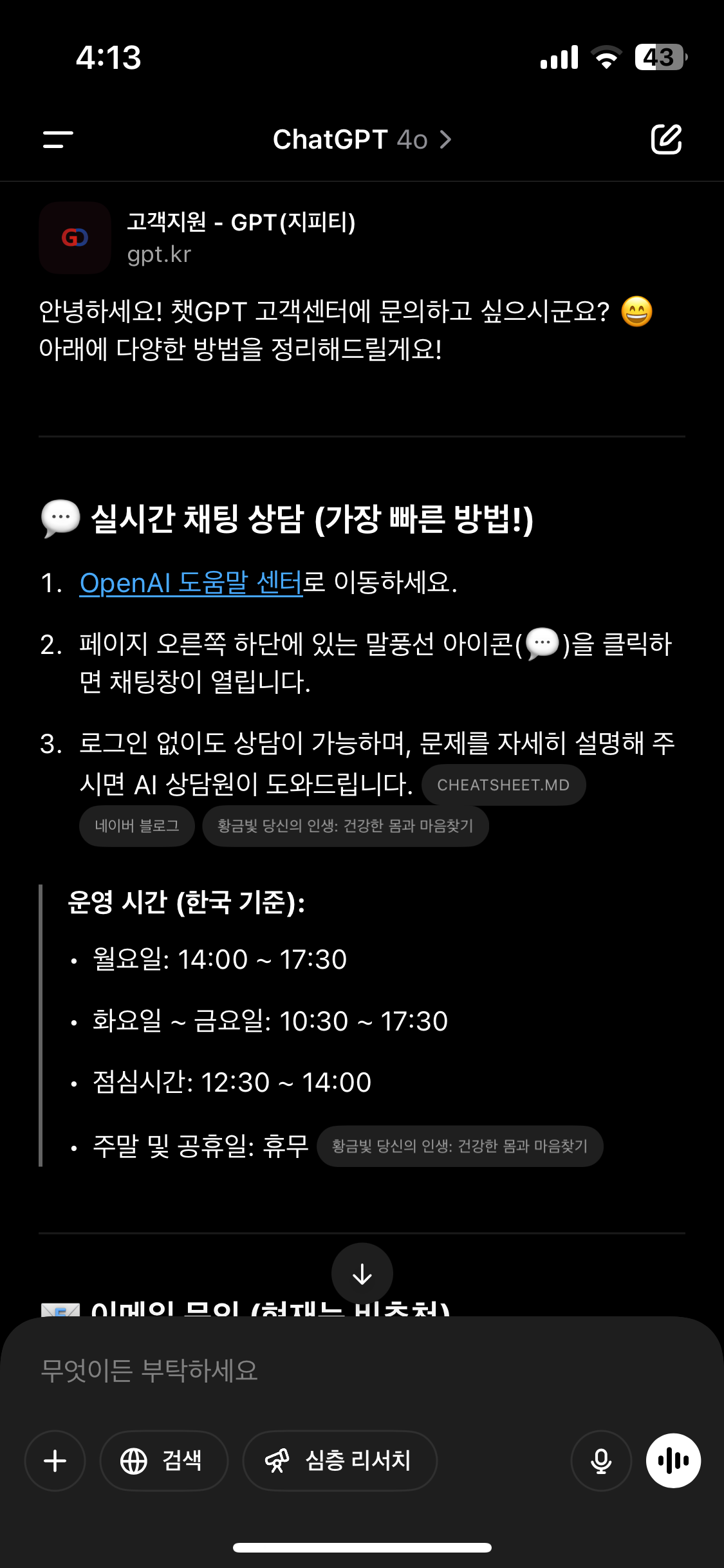The width and height of the screenshot is (724, 1568).
Task: Start voice dictation with the microphone
Action: coord(601,1461)
